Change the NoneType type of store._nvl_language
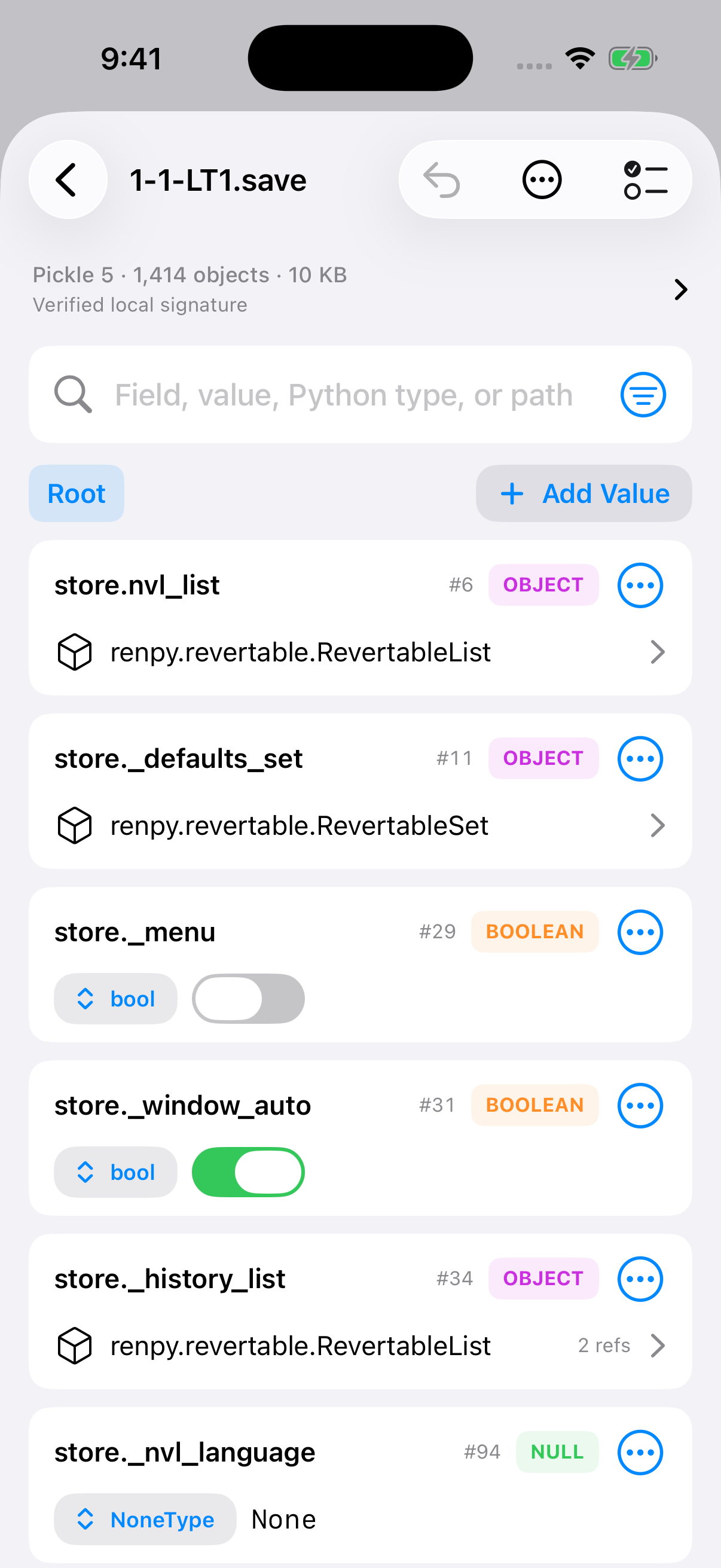721x1568 pixels. click(145, 1520)
